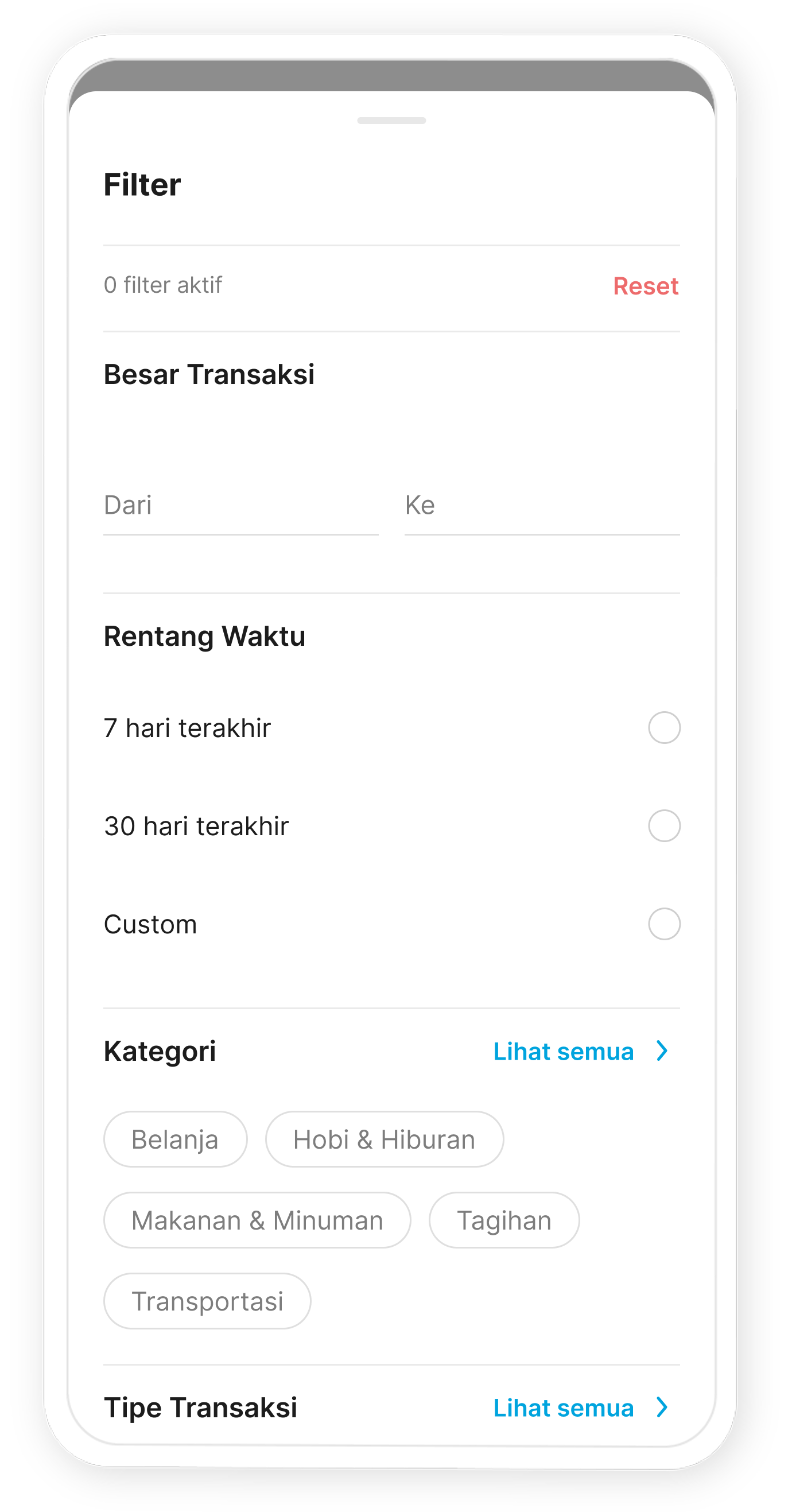The height and width of the screenshot is (1512, 792).
Task: Choose the Tagihan category chip
Action: click(504, 1220)
